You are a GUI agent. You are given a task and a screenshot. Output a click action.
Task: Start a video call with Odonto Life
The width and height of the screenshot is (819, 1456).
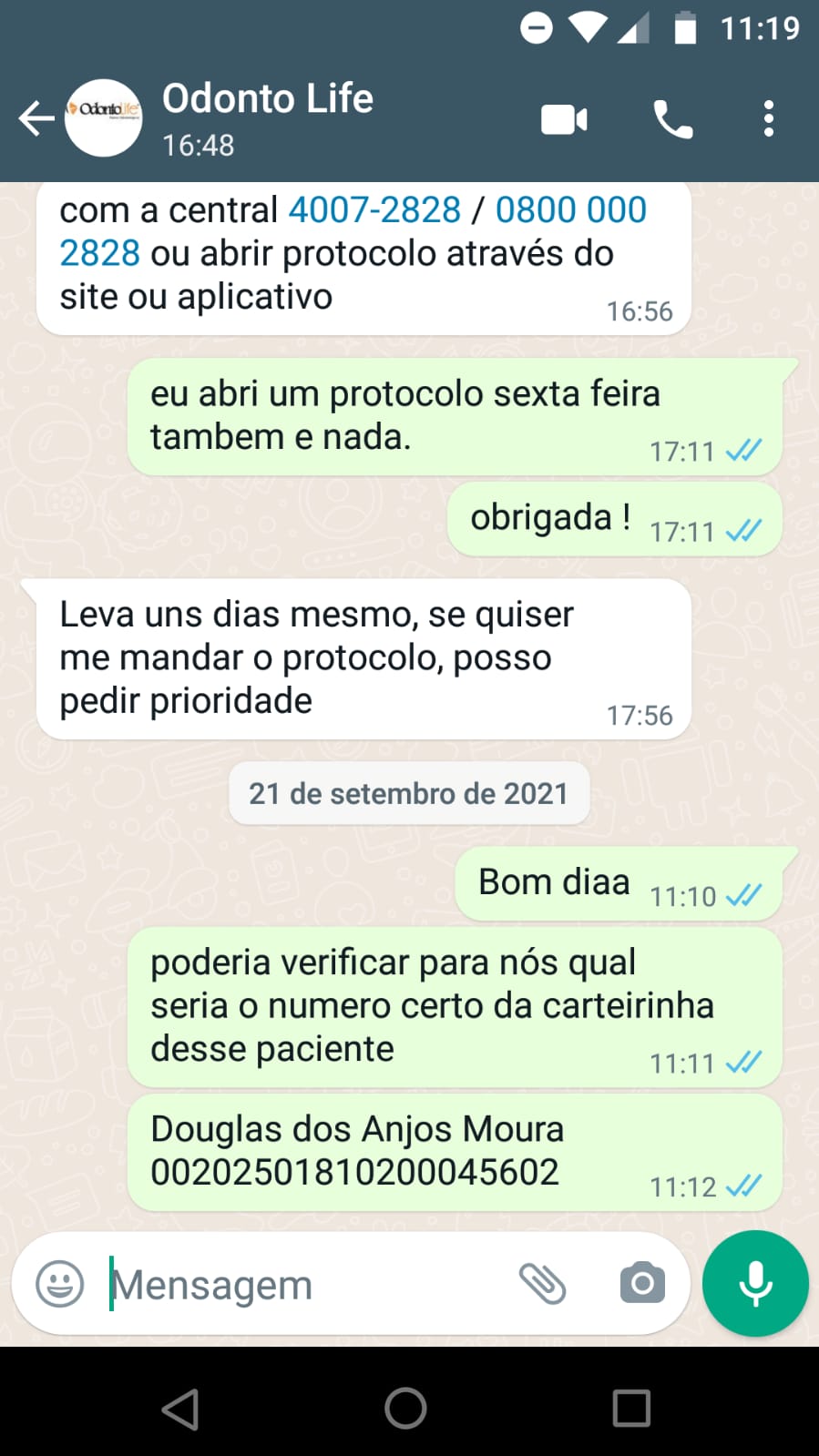(564, 119)
